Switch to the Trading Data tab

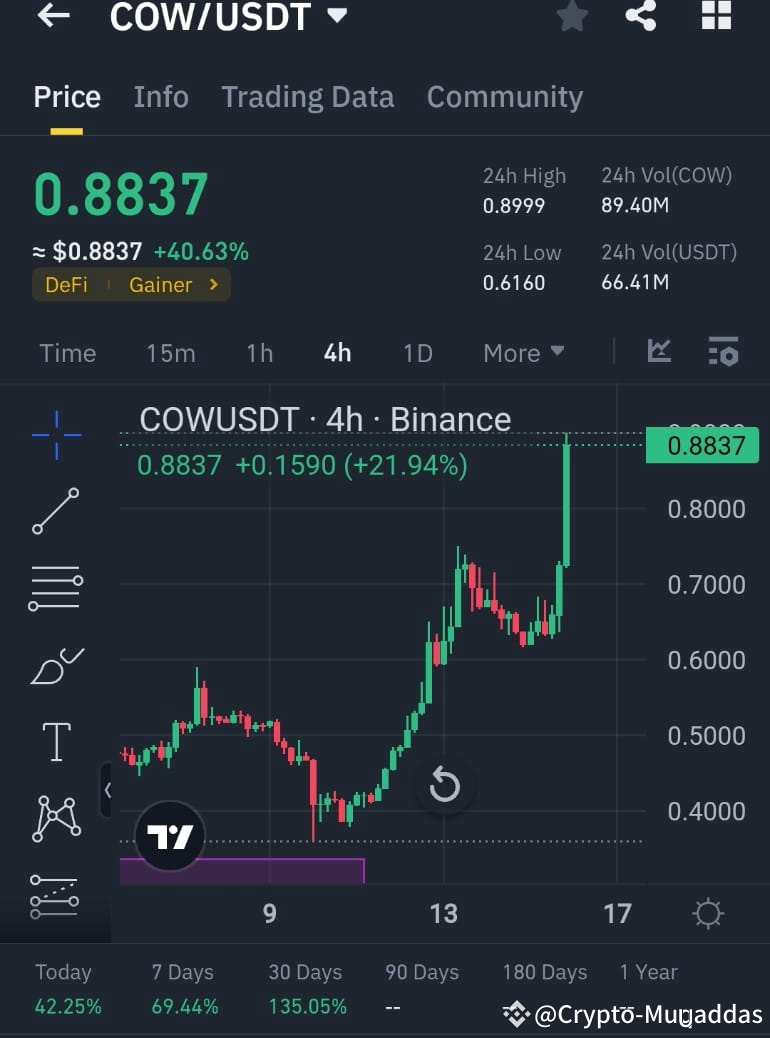click(307, 97)
